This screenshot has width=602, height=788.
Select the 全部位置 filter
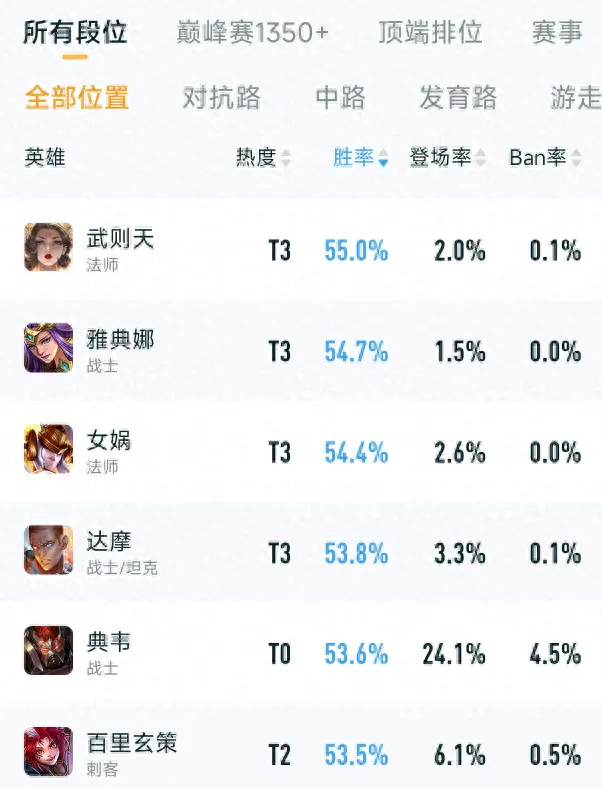77,97
